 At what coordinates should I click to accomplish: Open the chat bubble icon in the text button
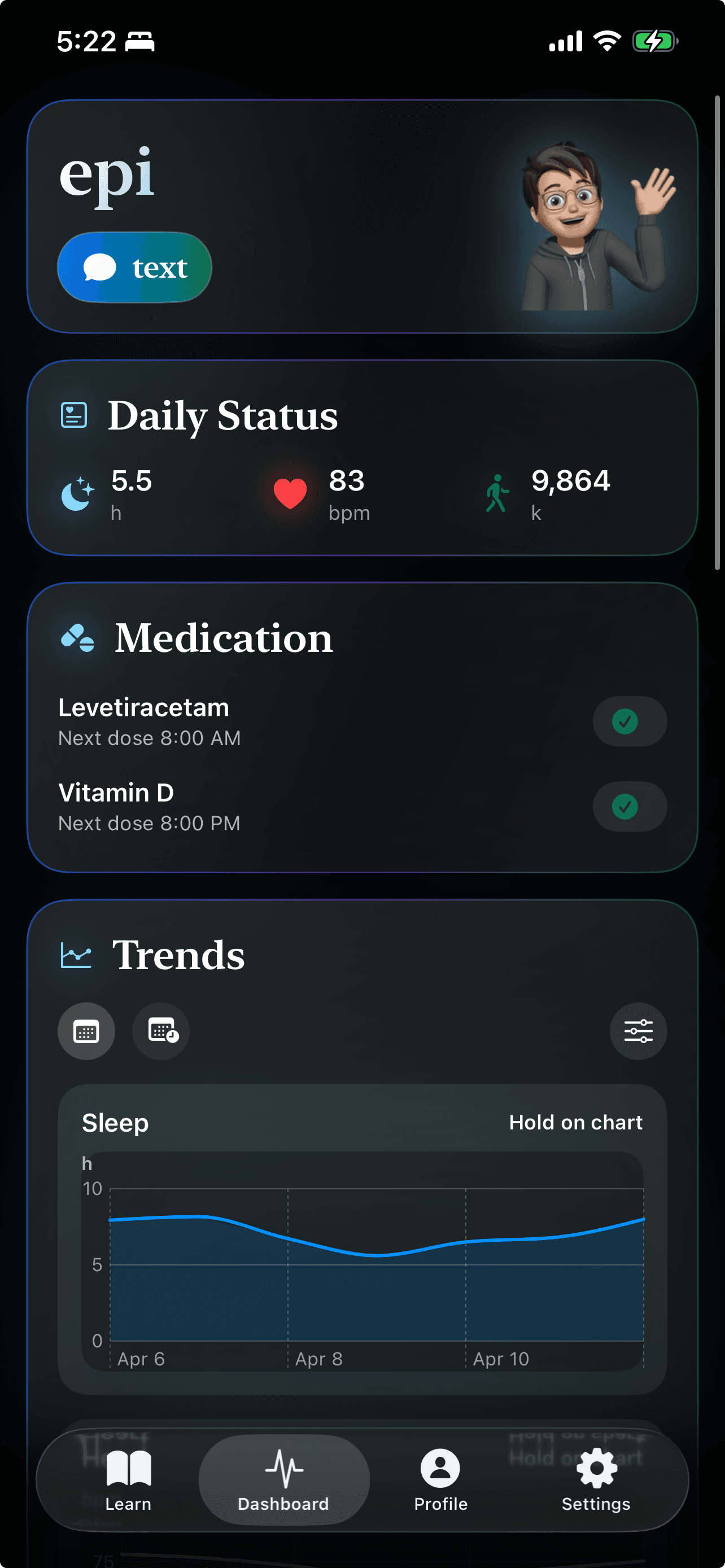(99, 266)
